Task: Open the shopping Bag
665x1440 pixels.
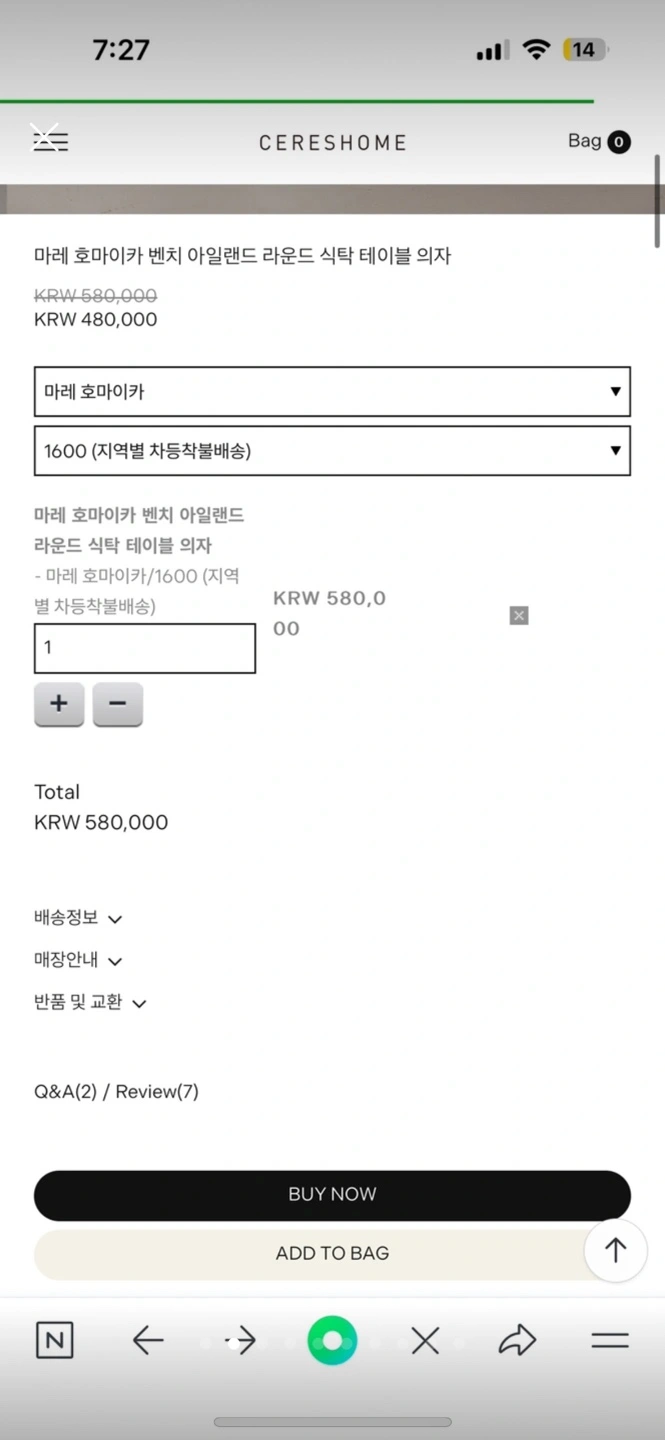Action: point(599,141)
